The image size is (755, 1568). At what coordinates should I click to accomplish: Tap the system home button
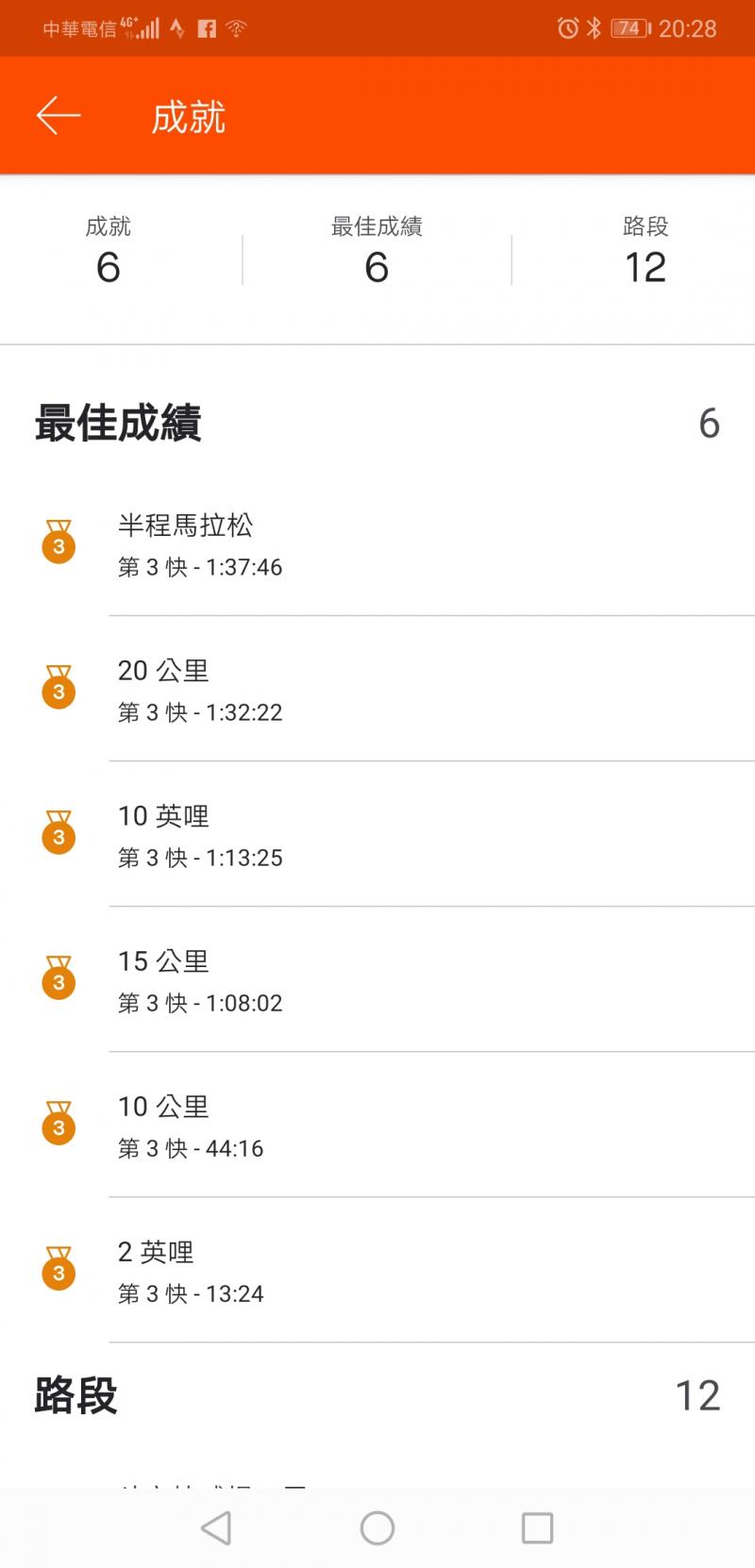pos(377,1527)
